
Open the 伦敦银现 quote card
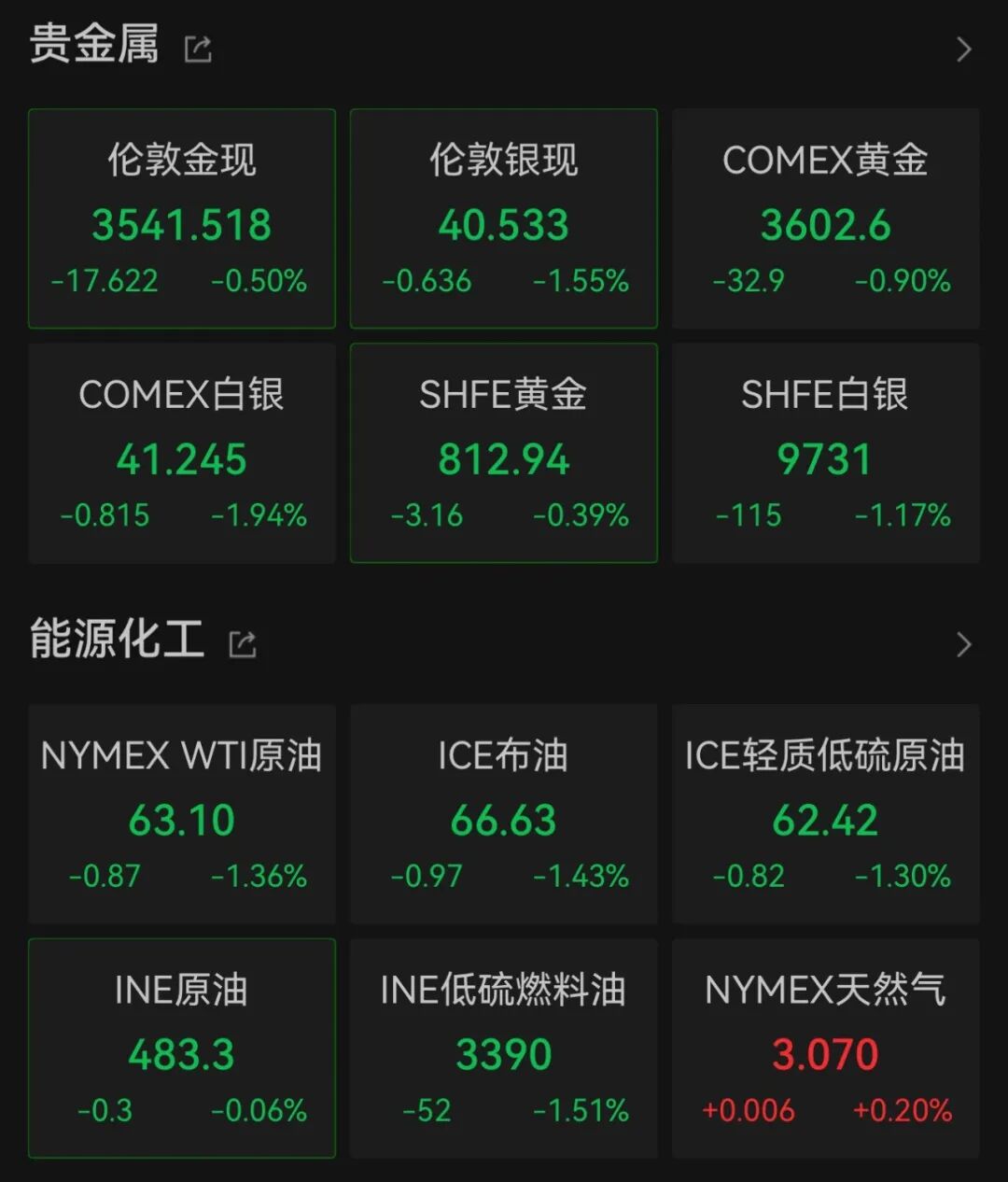[x=504, y=218]
